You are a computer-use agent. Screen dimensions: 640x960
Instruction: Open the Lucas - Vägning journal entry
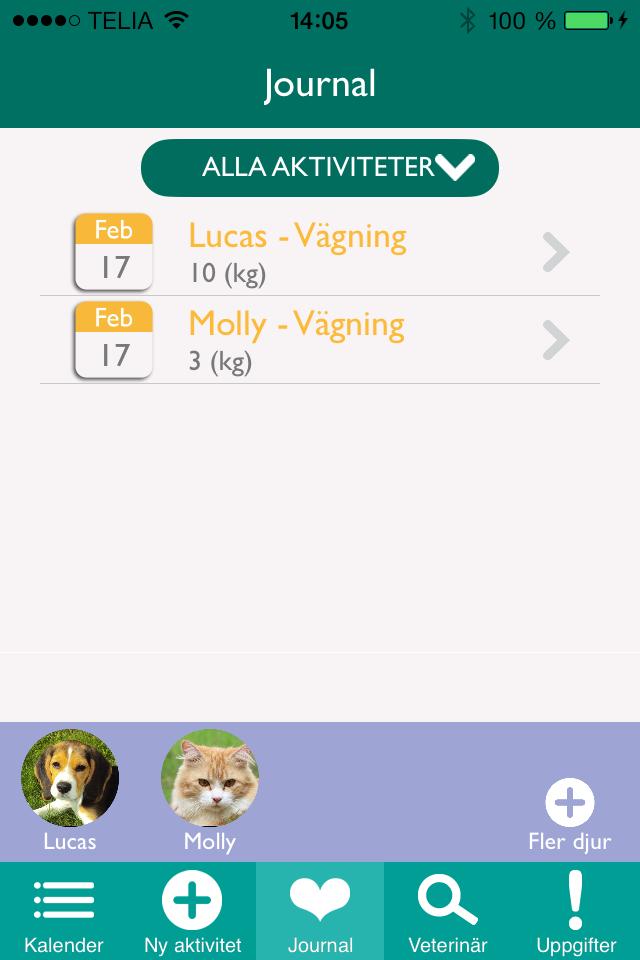click(320, 252)
